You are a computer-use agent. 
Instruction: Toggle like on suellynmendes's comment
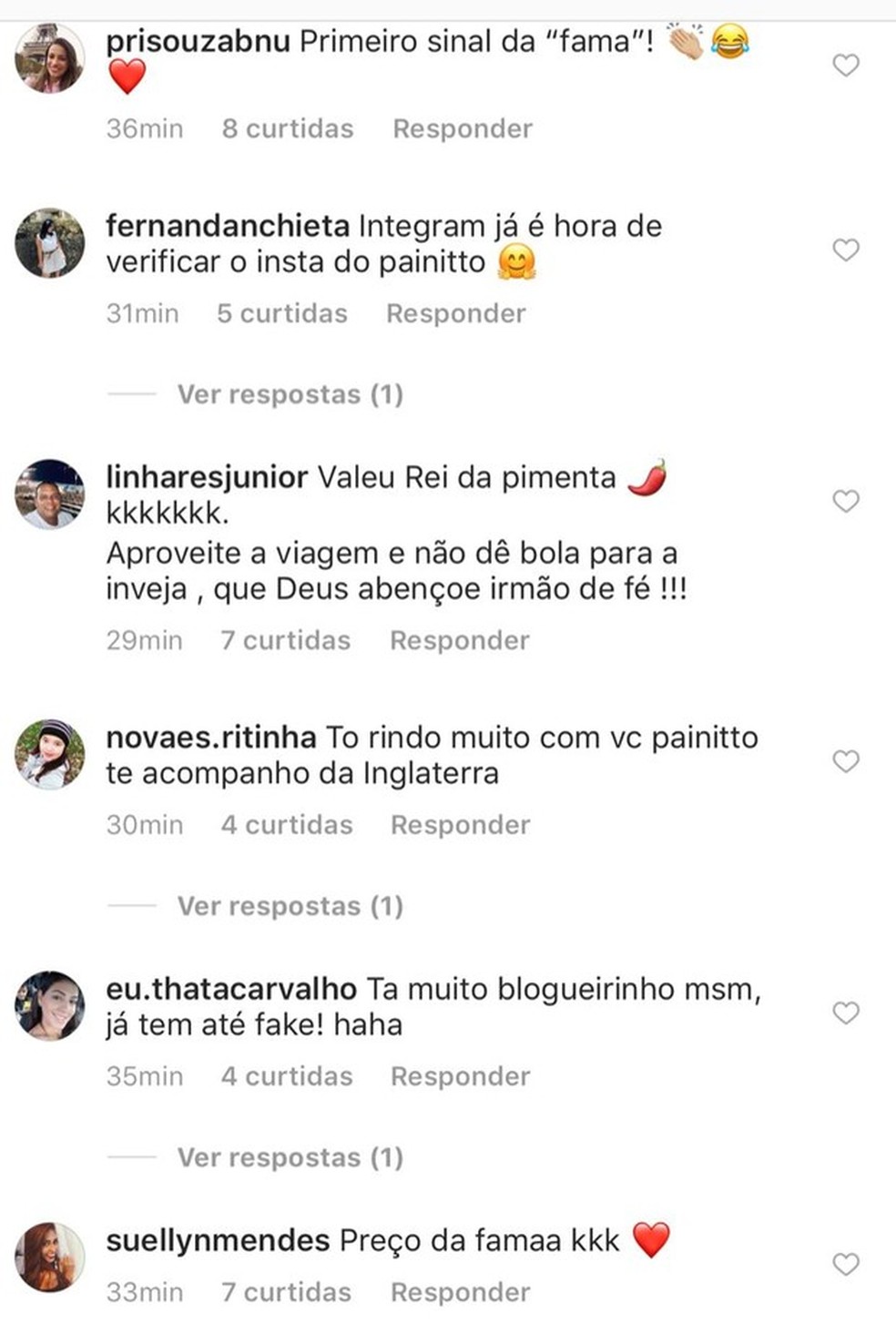[x=846, y=1263]
